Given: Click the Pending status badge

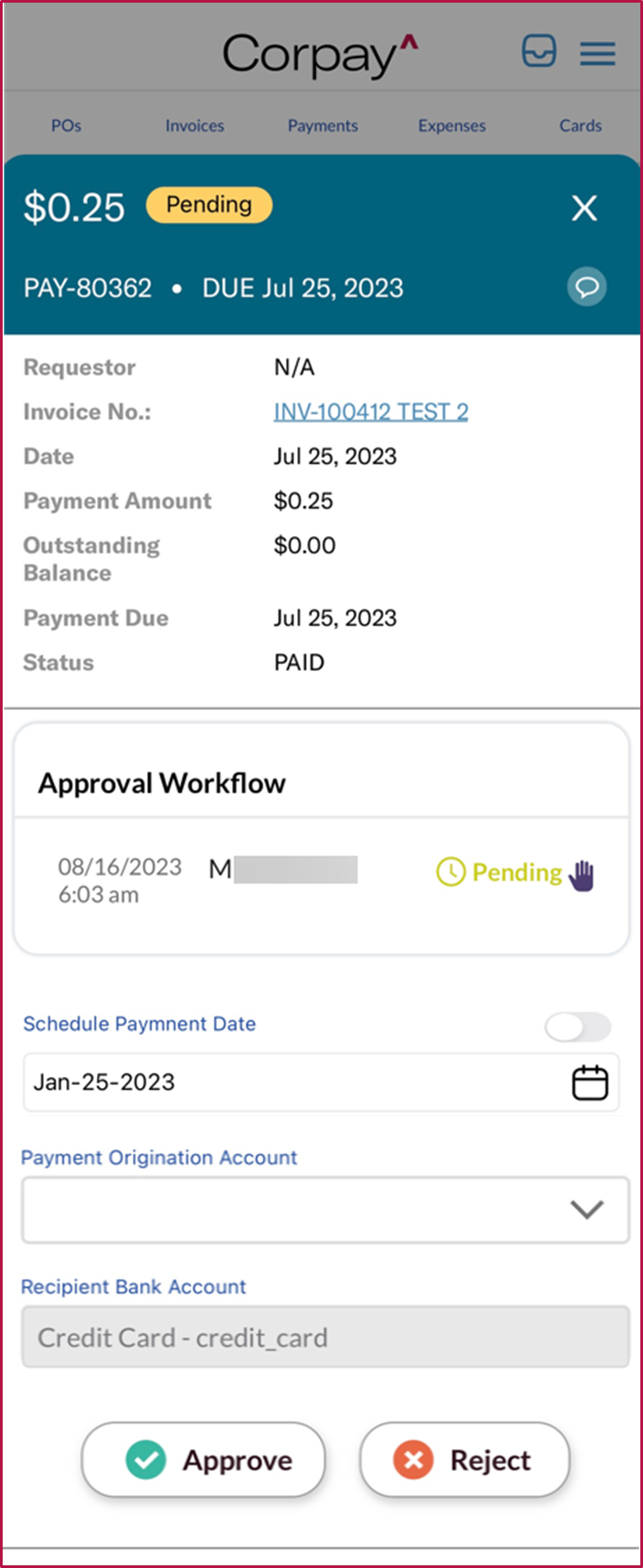Looking at the screenshot, I should 209,205.
